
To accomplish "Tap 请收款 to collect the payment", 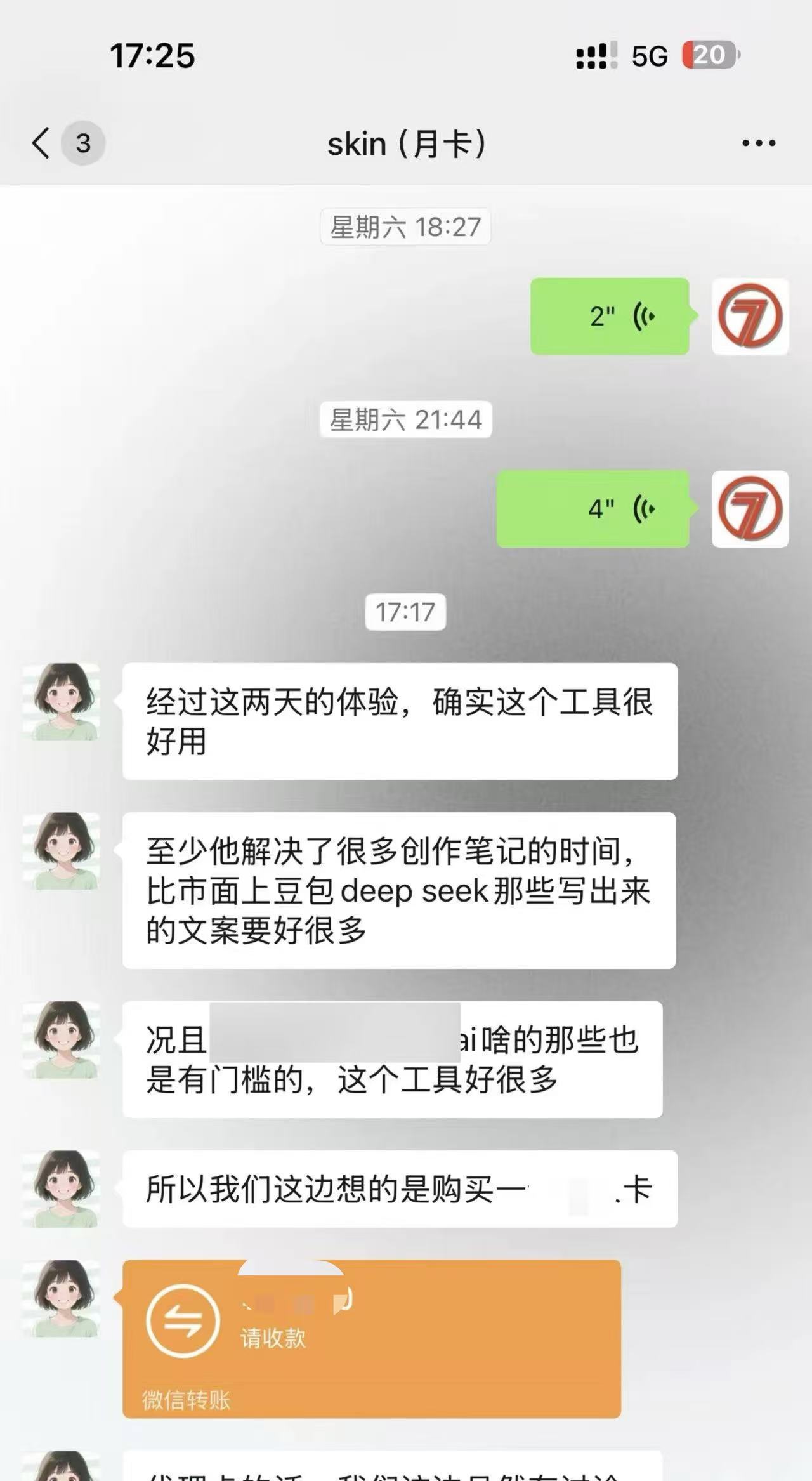I will (x=273, y=1339).
